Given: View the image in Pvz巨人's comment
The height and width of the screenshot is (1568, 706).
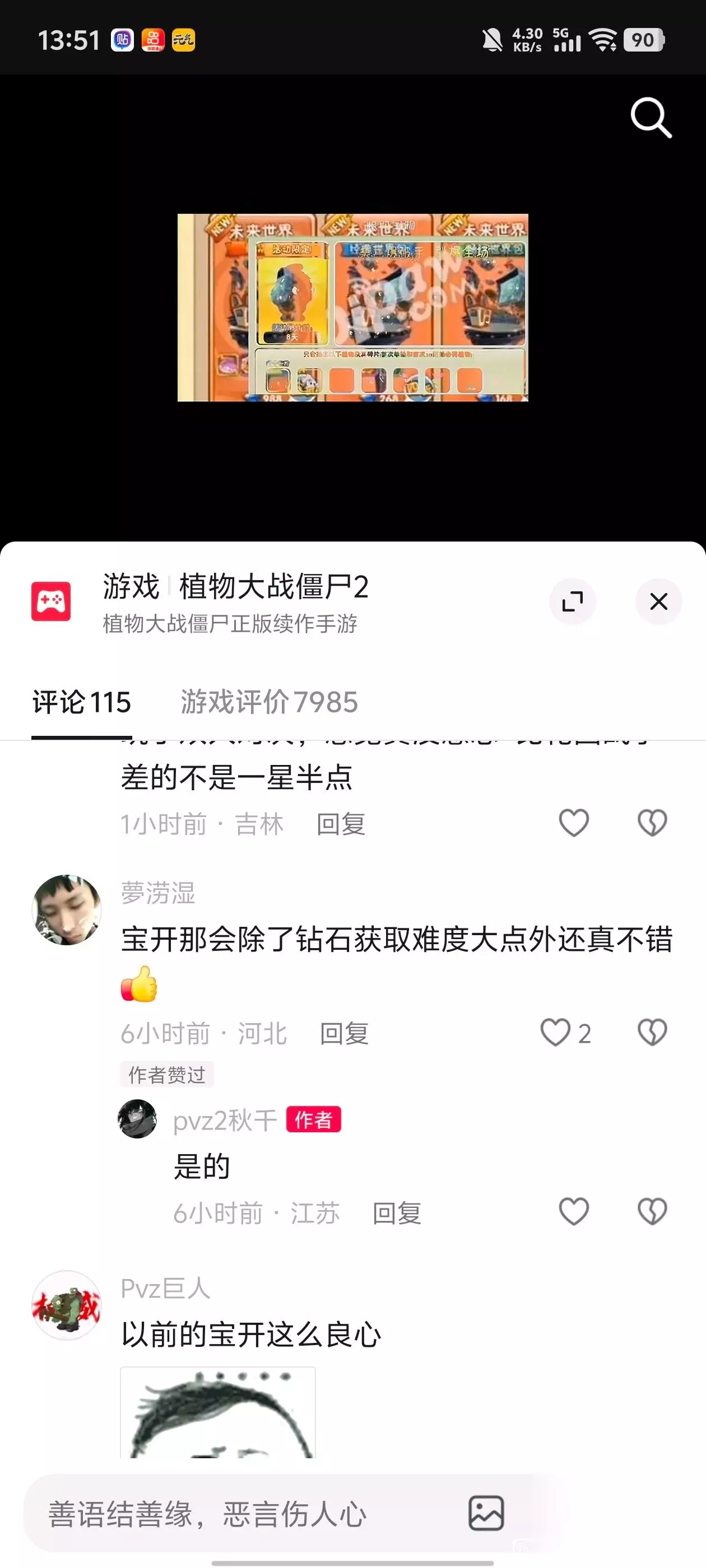Looking at the screenshot, I should (218, 1412).
